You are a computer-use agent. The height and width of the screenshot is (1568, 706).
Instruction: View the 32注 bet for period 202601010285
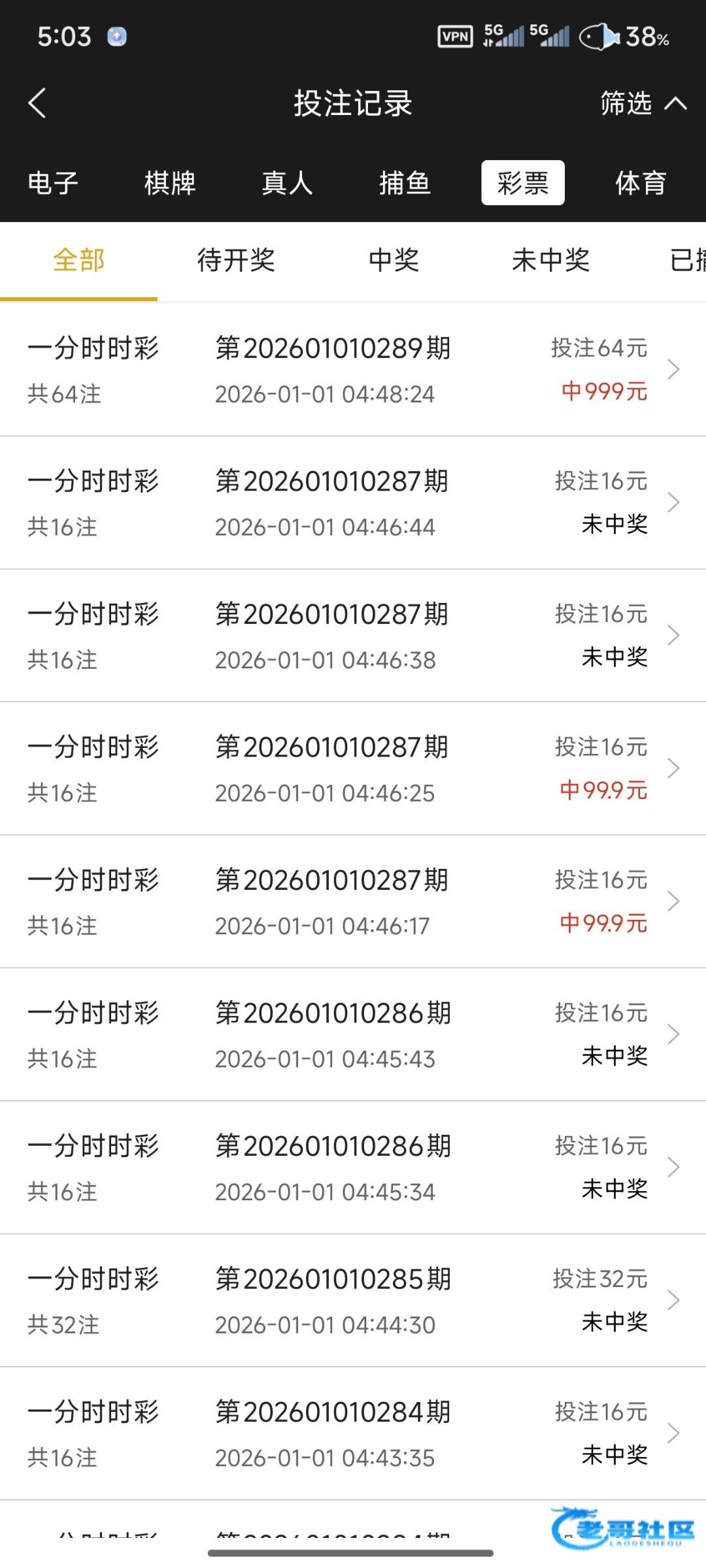tap(353, 1300)
